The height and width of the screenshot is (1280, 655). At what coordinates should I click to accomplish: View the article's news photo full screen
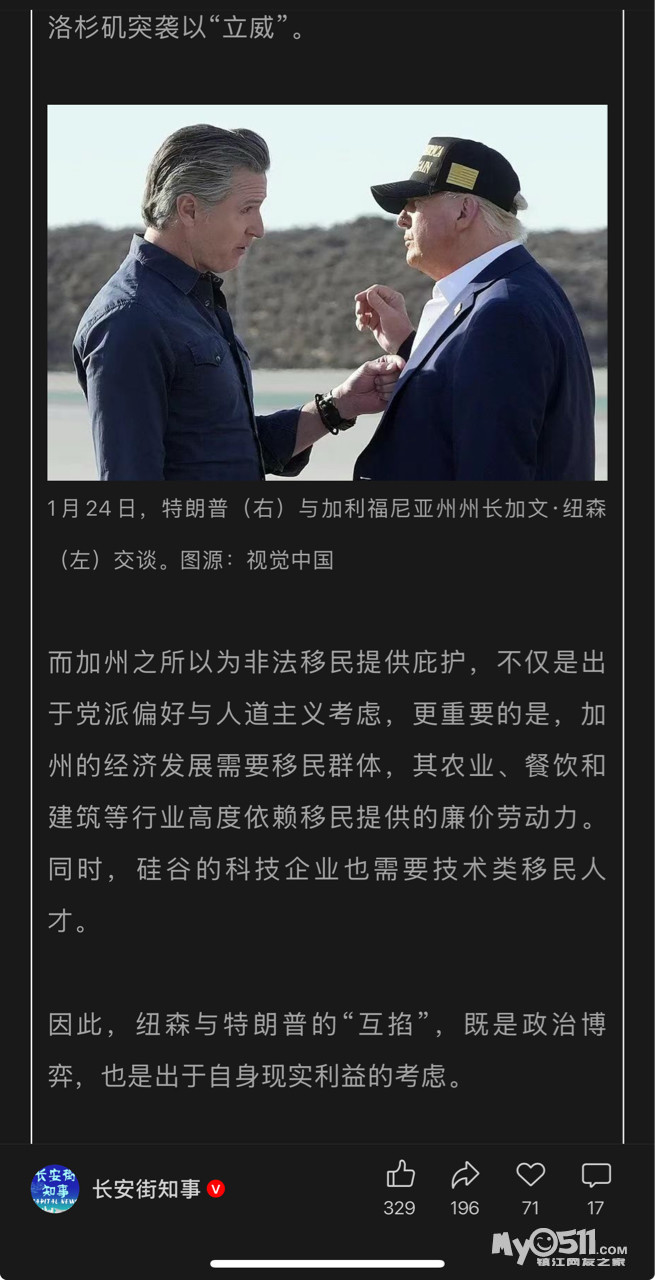click(327, 292)
